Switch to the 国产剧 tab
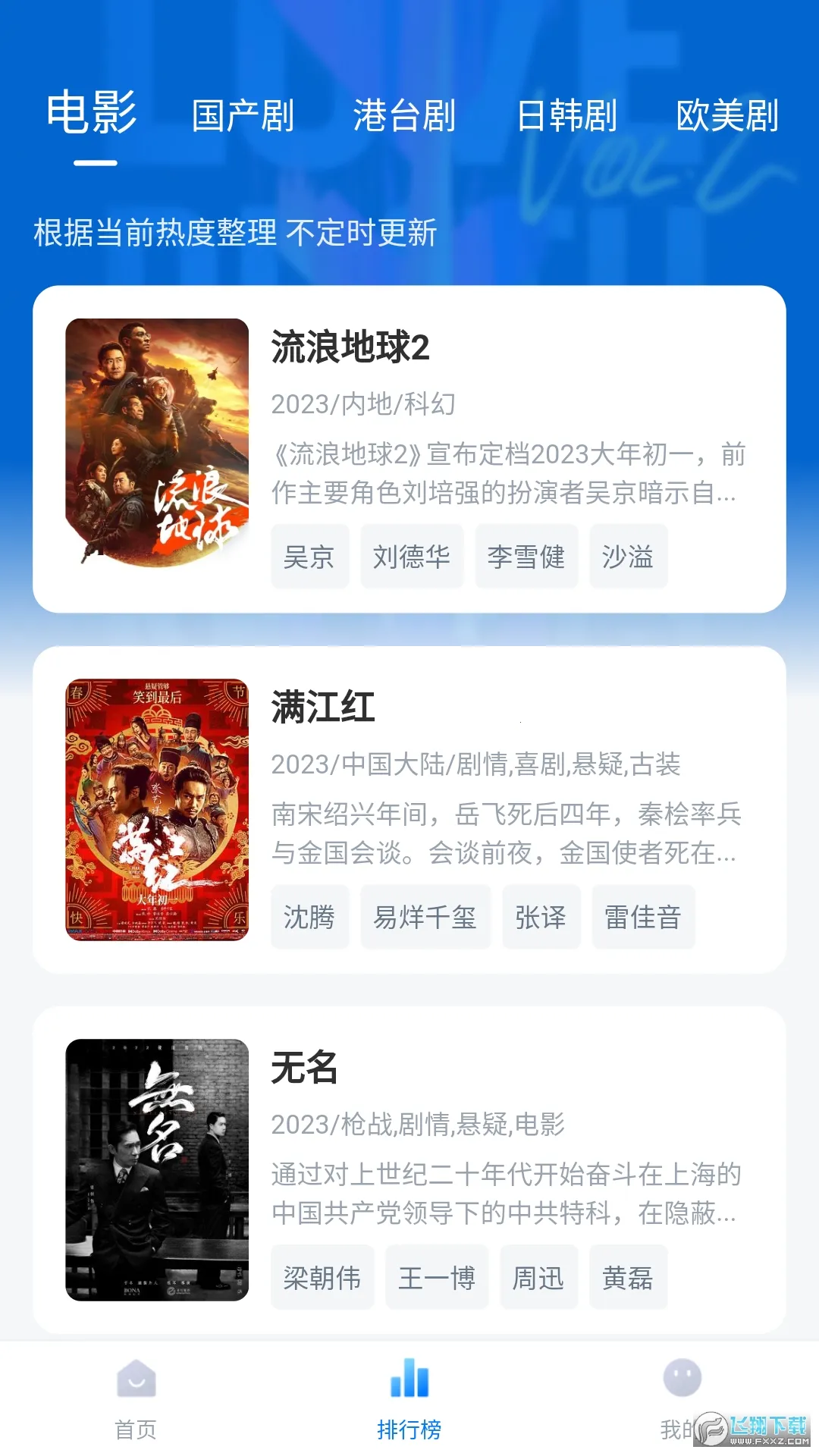 (x=243, y=116)
